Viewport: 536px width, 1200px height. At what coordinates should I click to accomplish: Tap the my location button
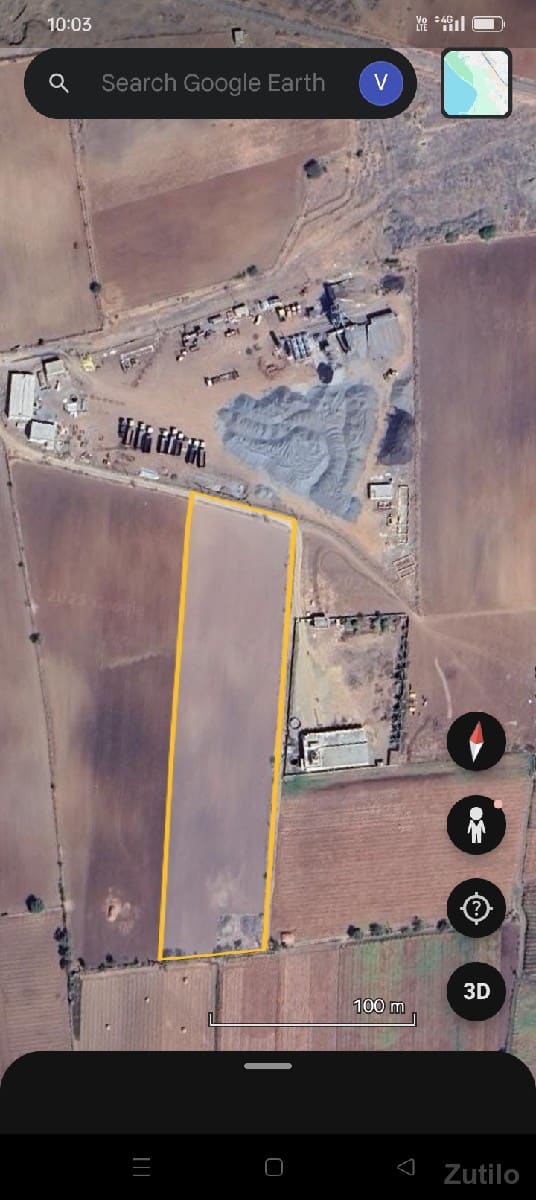[476, 908]
